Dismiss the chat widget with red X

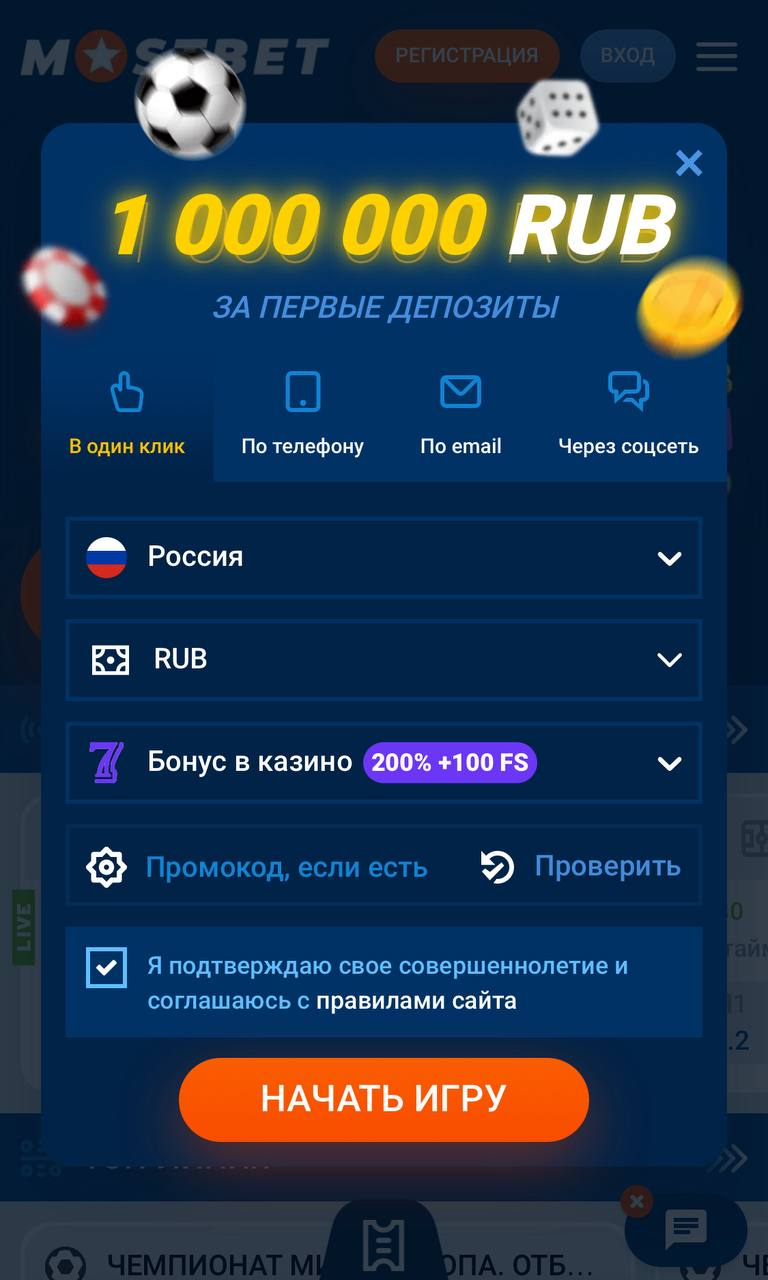636,1200
